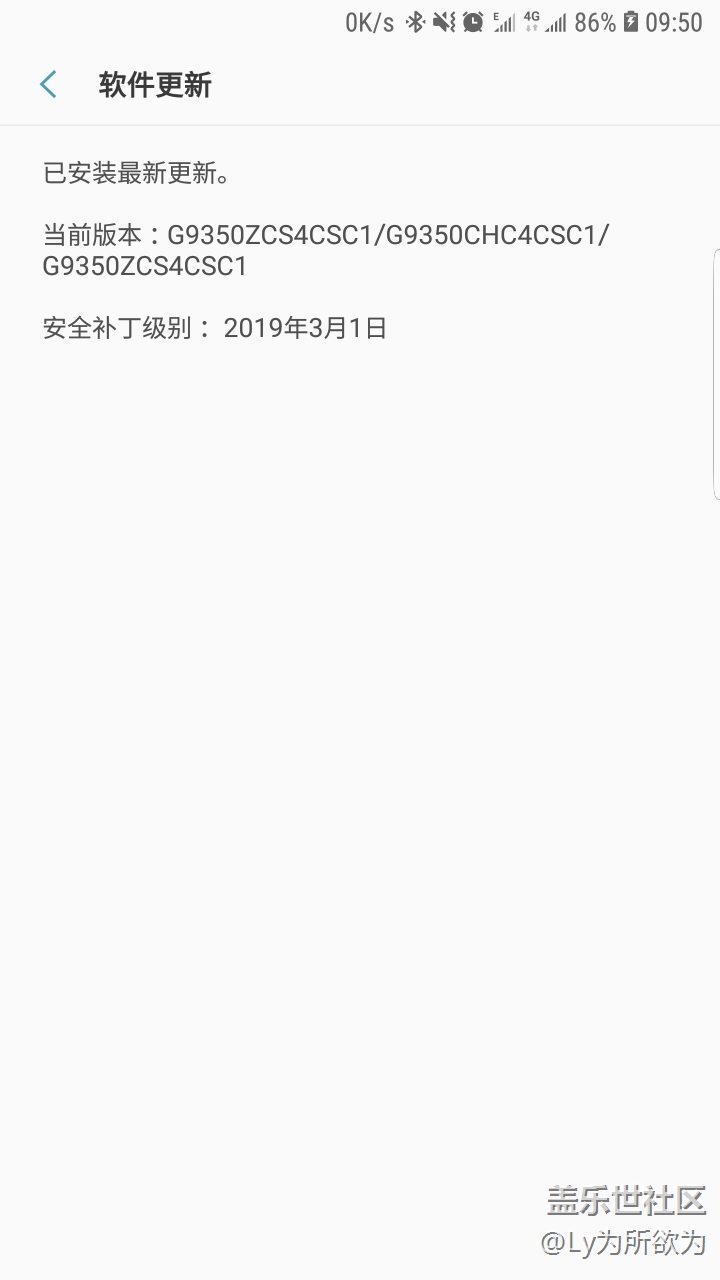Go back from the 软件更新 screen
720x1280 pixels.
coord(47,85)
